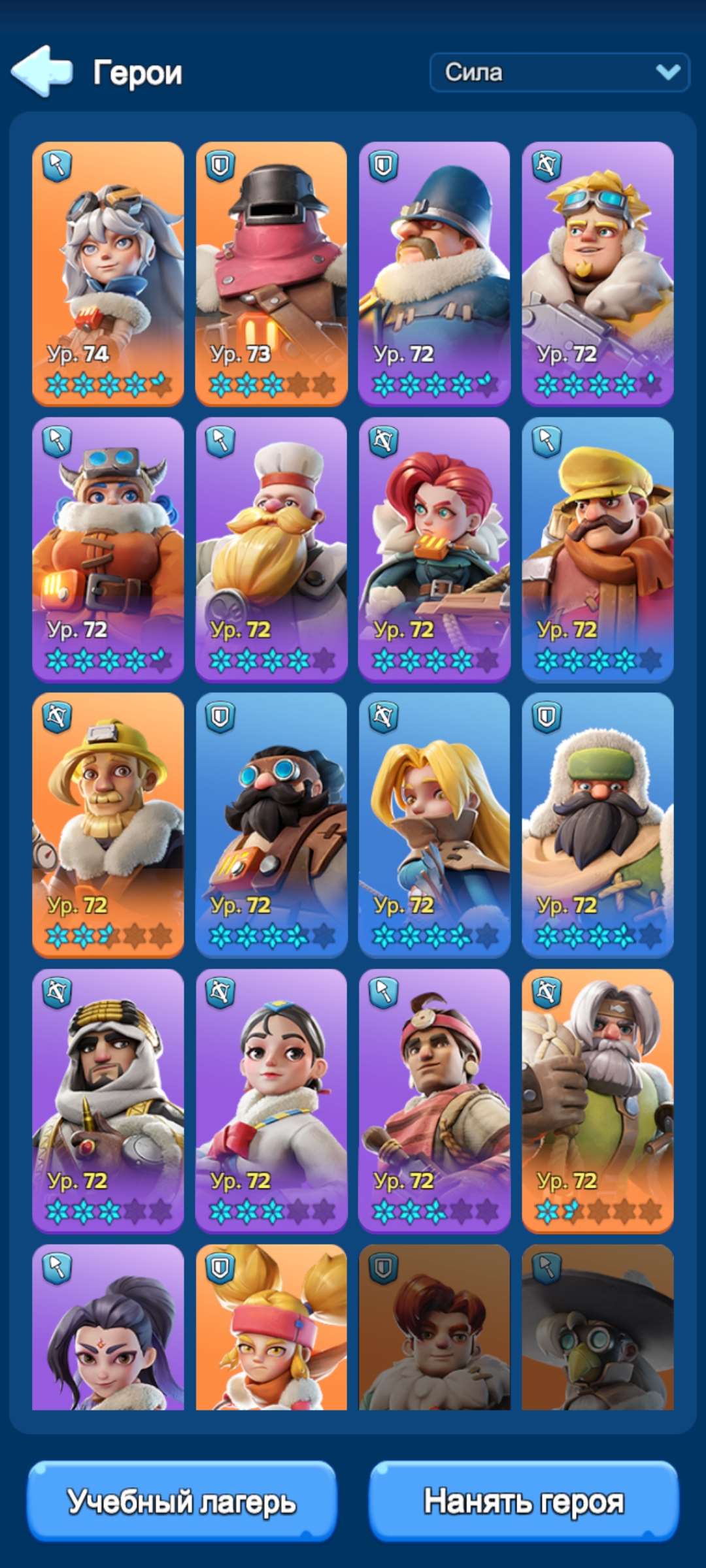The image size is (706, 1568).
Task: Select the chef hero with blond beard
Action: point(271,549)
